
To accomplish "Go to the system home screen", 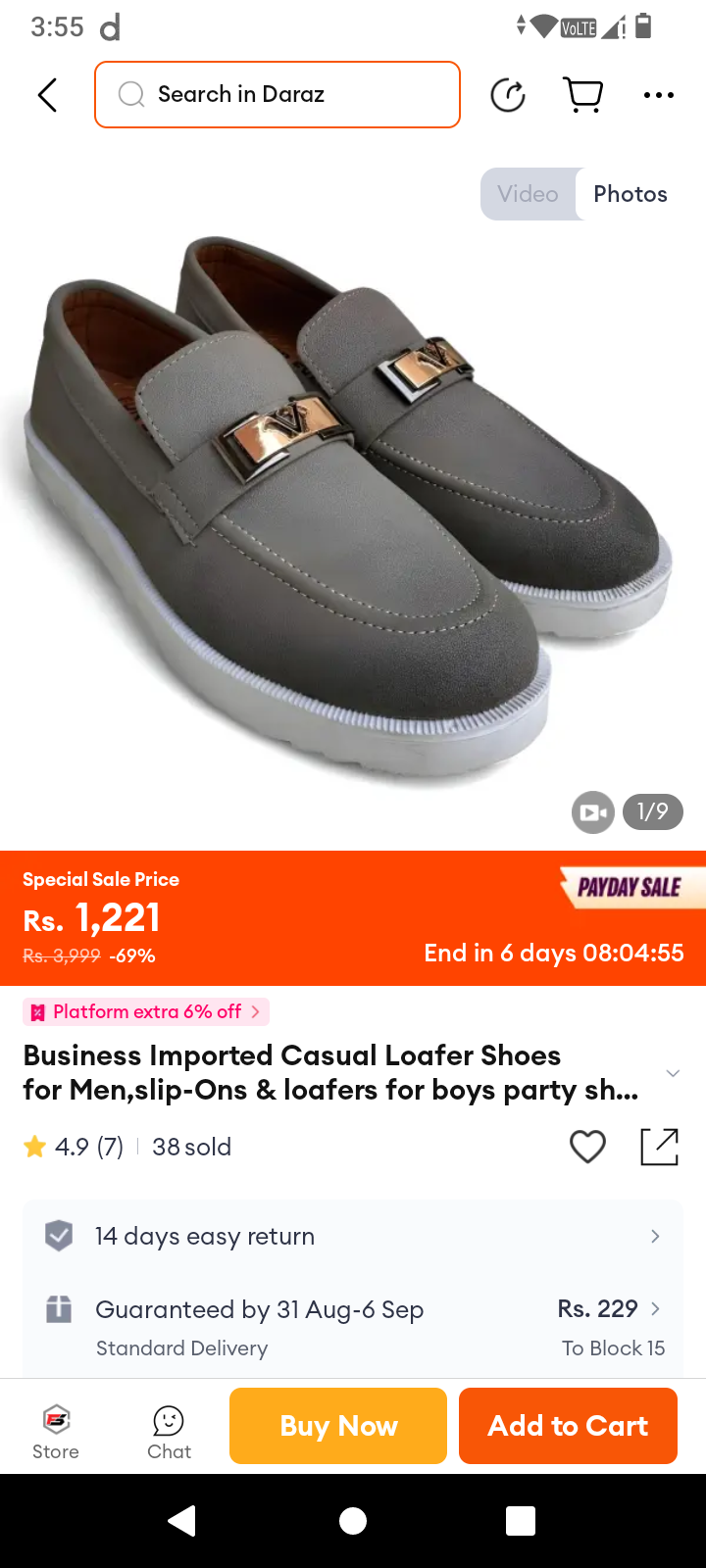I will 353,1521.
